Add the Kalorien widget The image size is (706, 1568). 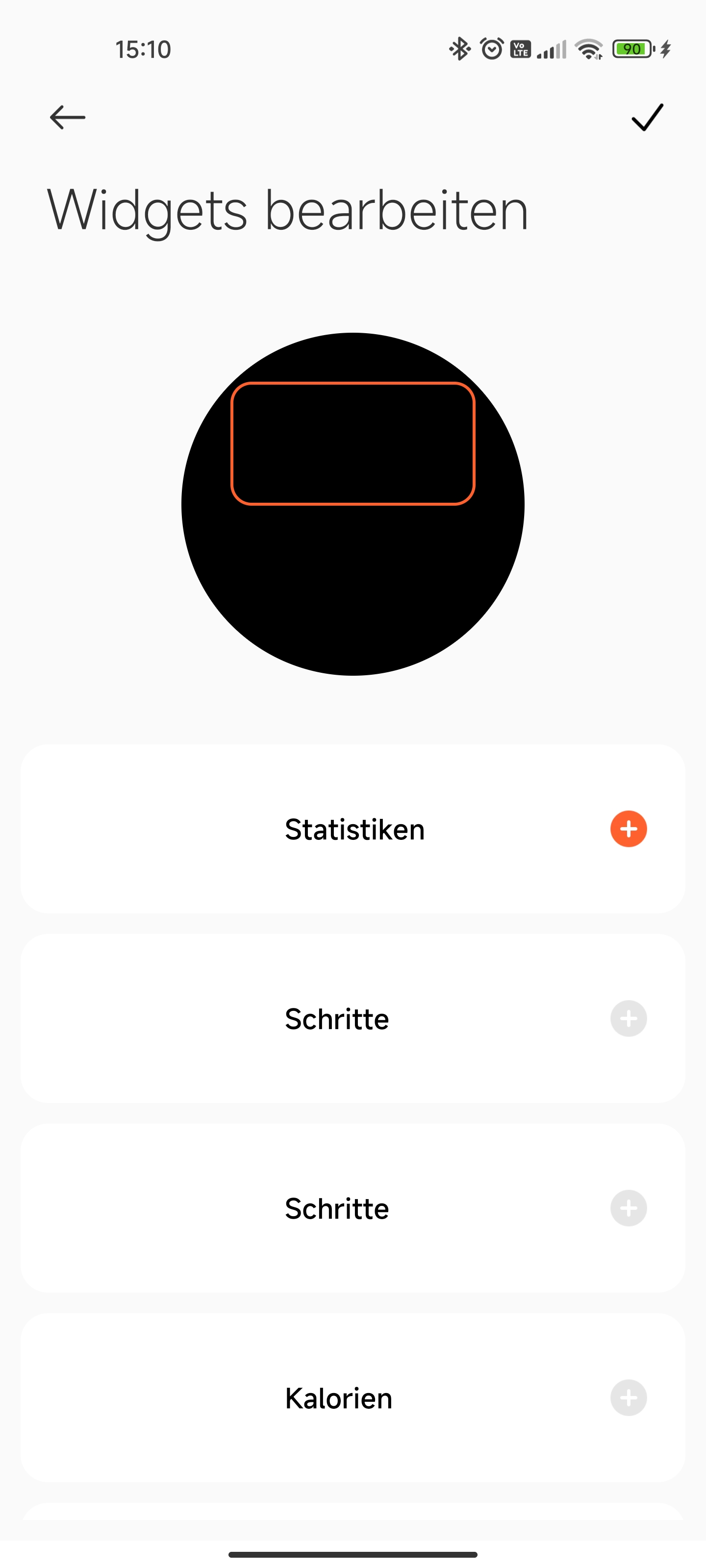pos(628,1397)
